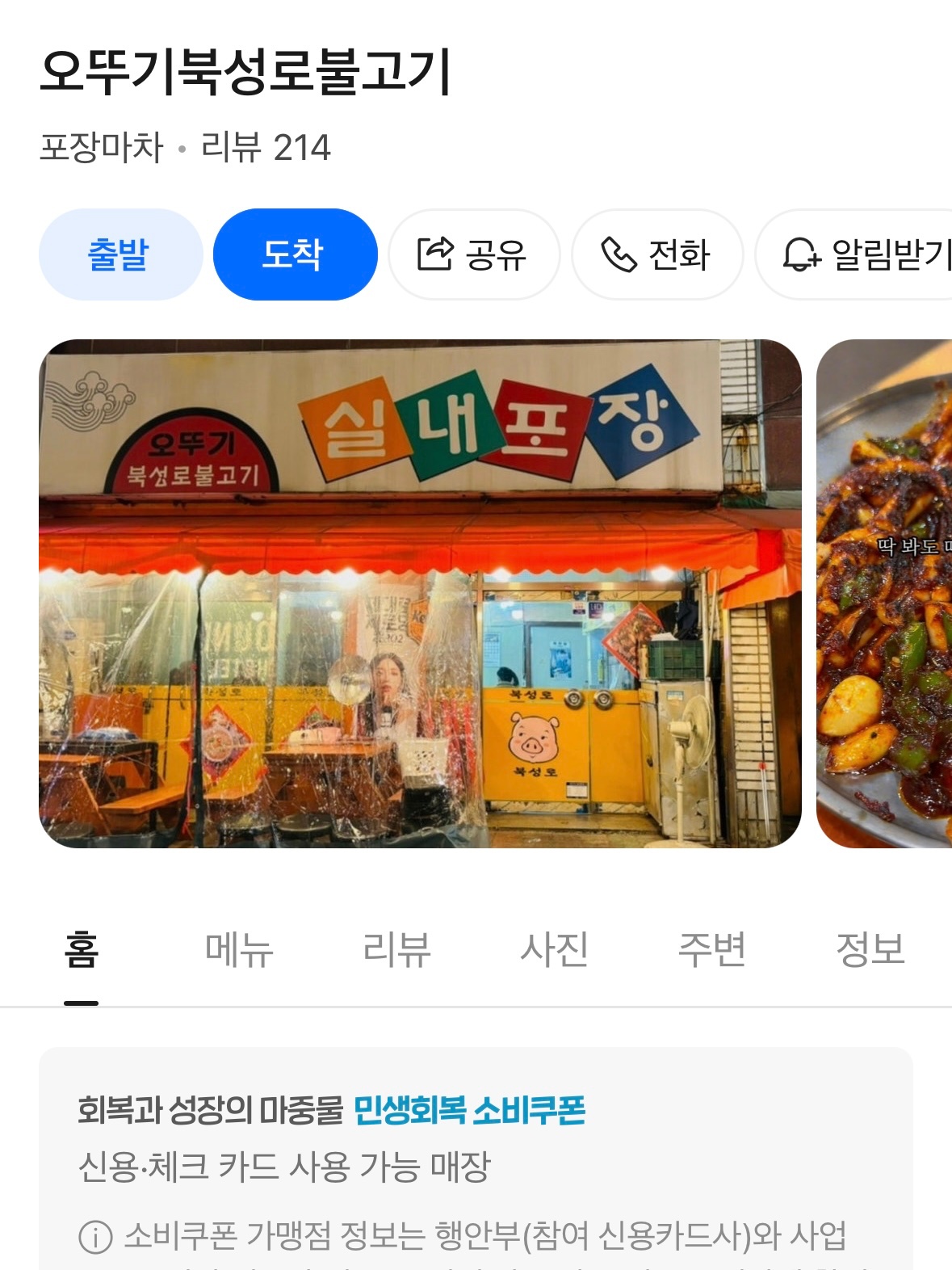The height and width of the screenshot is (1270, 952).
Task: Switch to the 사진 tab
Action: tap(554, 949)
